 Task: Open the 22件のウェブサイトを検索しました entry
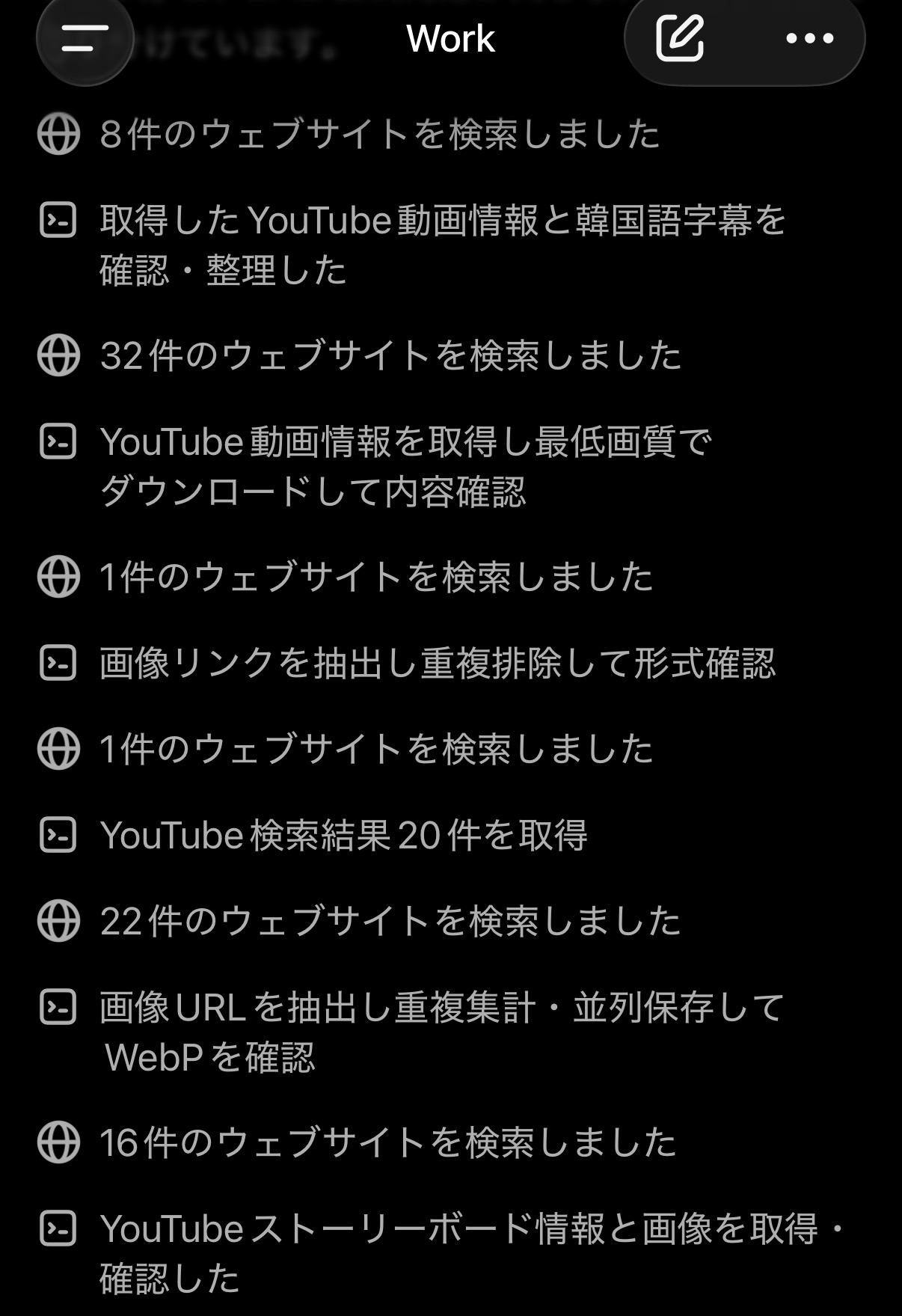(359, 921)
